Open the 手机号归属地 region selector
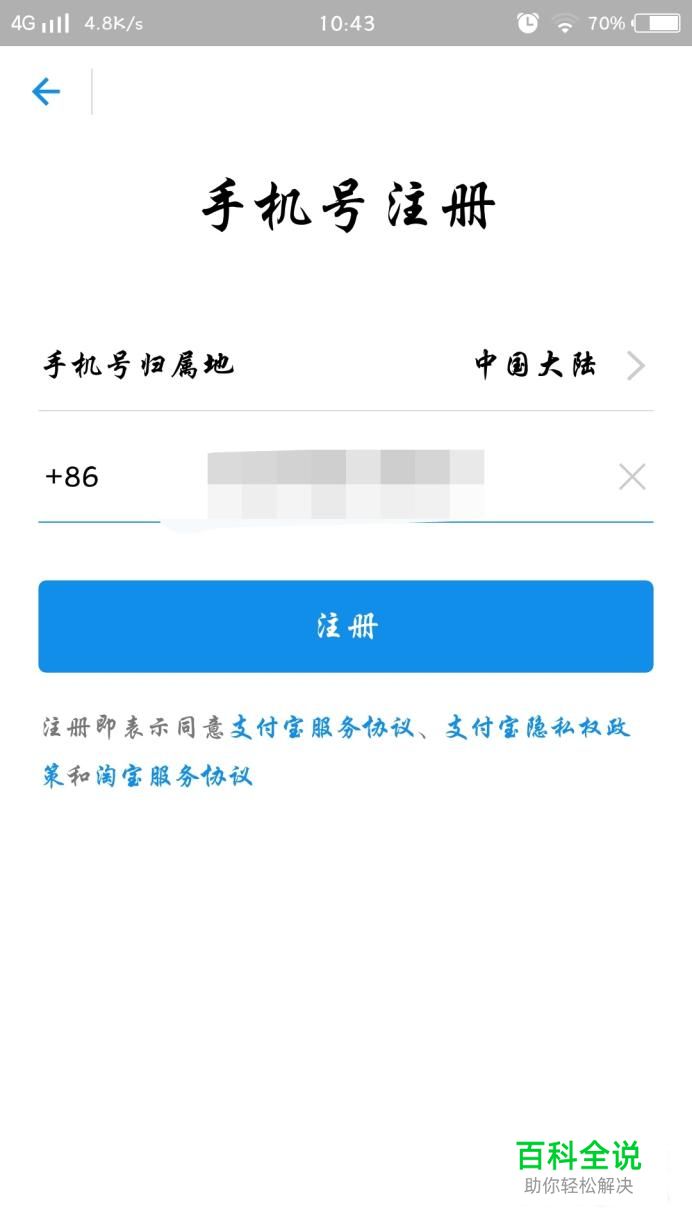The width and height of the screenshot is (692, 1230). (346, 366)
